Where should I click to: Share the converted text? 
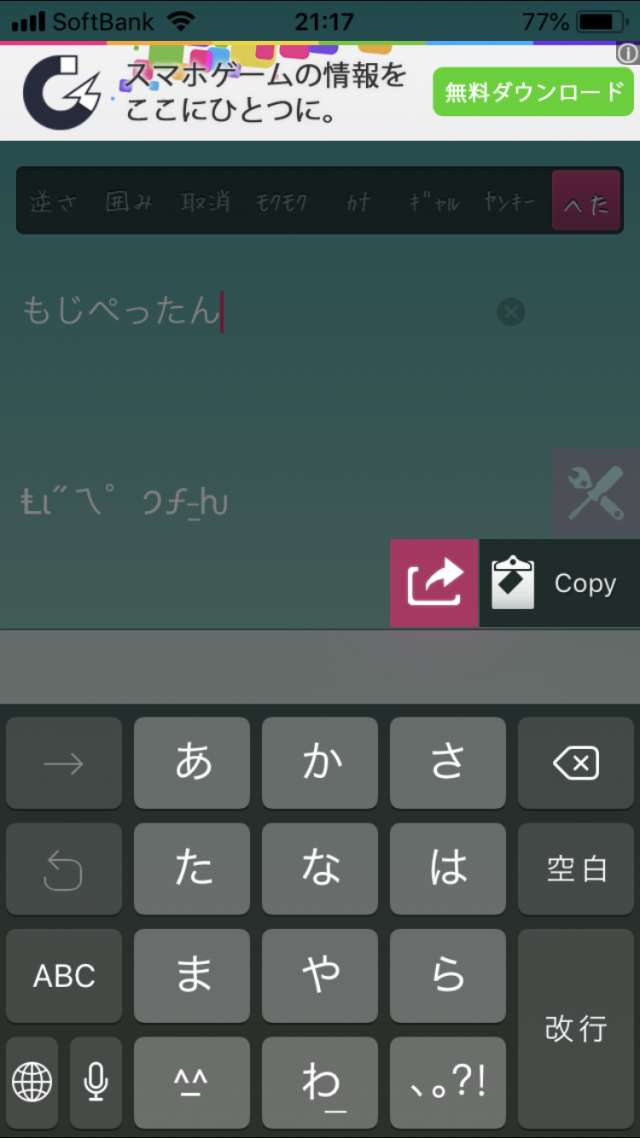point(435,583)
